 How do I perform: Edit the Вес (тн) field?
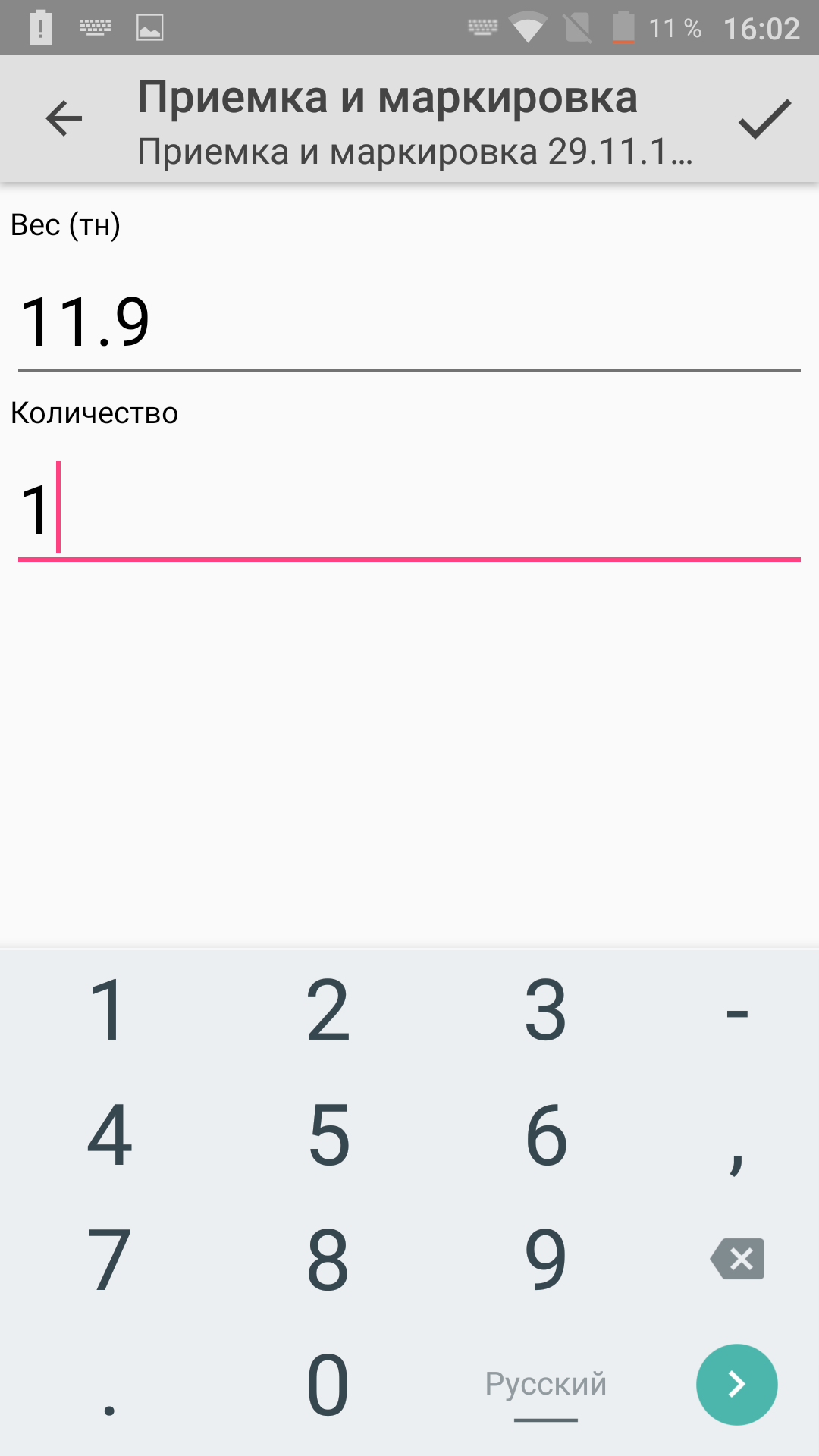[x=409, y=322]
